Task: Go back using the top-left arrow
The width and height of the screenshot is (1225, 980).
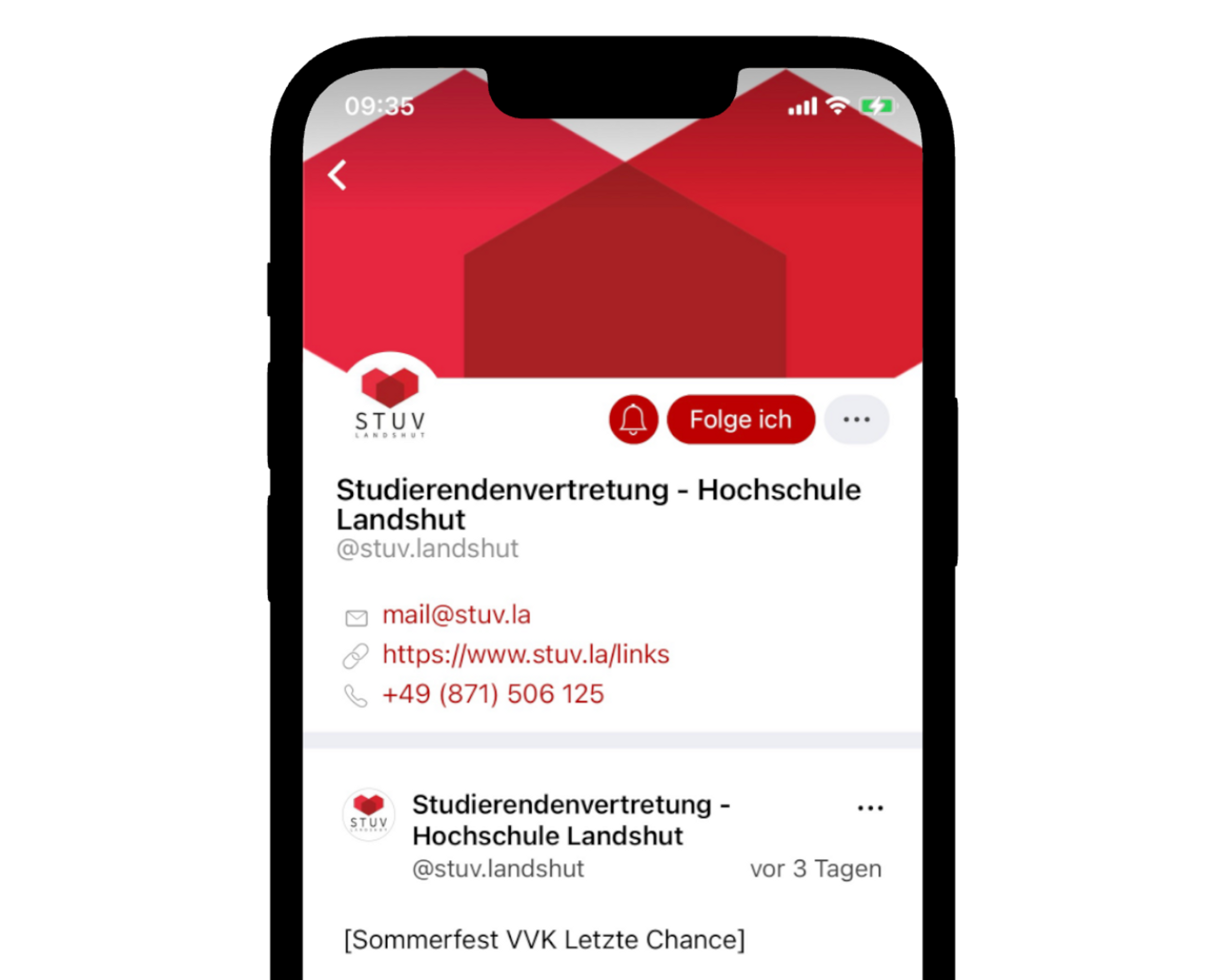Action: 338,175
